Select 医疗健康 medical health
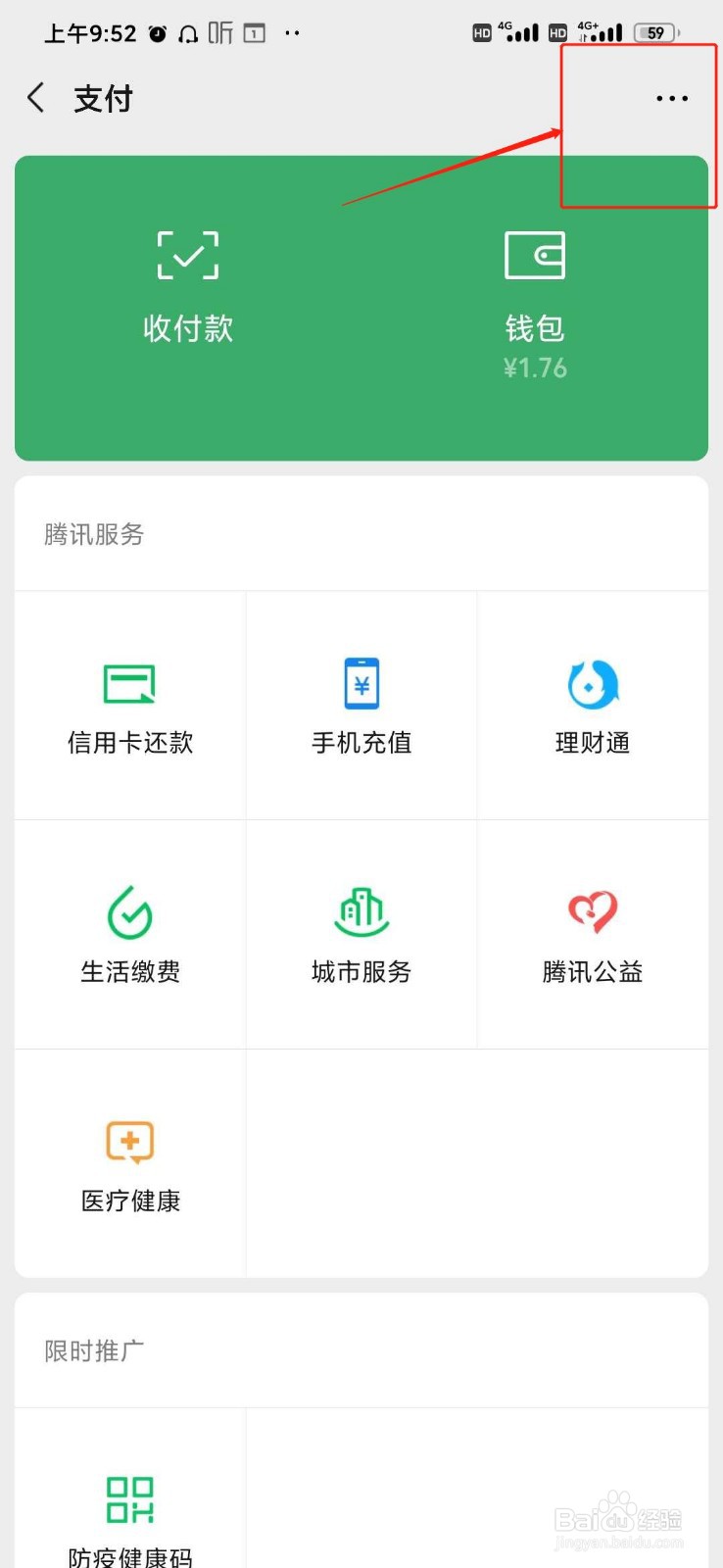The width and height of the screenshot is (723, 1568). [130, 1164]
